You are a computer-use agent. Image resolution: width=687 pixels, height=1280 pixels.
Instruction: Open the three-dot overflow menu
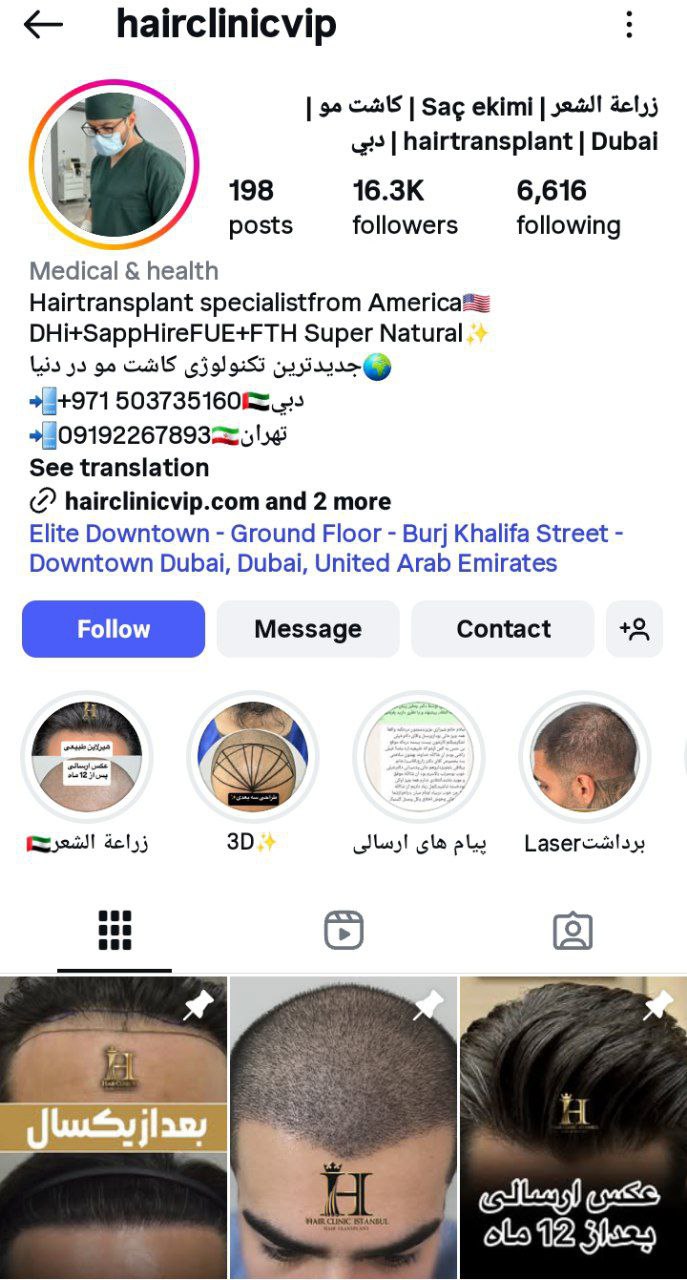tap(629, 25)
